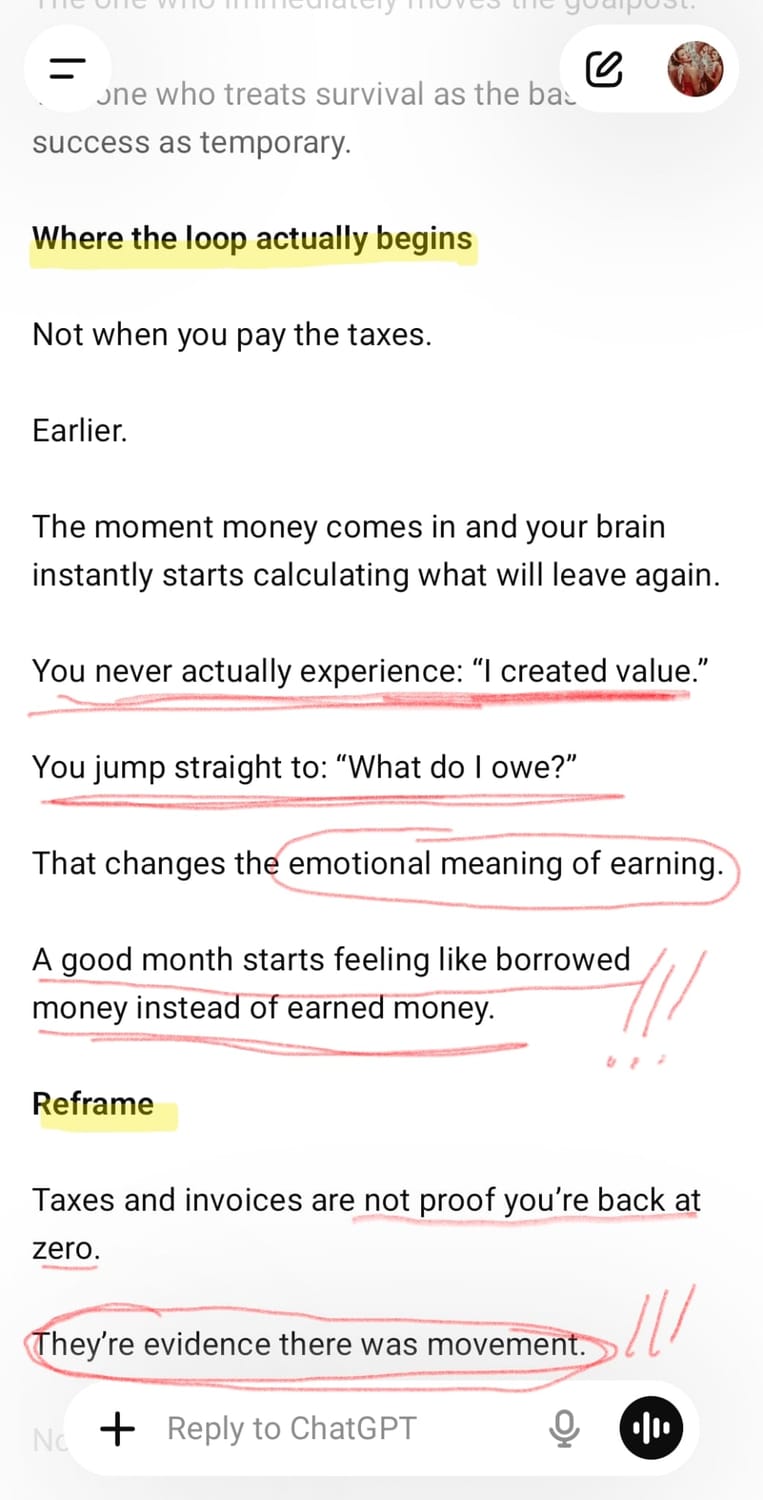The image size is (763, 1500).
Task: Start voice dictation with the microphone
Action: [565, 1429]
